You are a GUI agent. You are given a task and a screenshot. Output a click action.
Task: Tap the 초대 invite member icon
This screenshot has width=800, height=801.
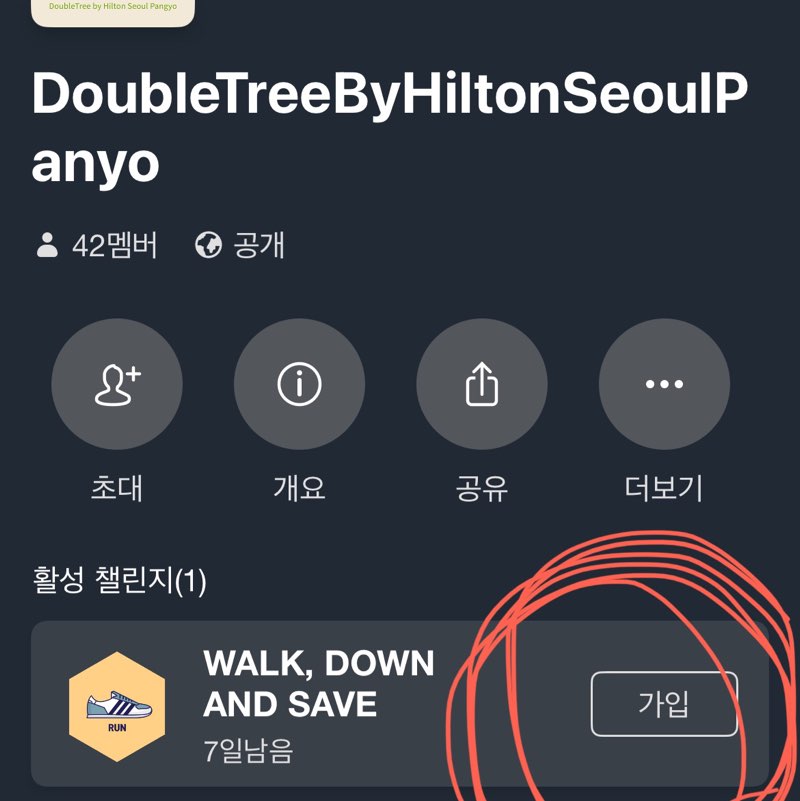pyautogui.click(x=117, y=383)
